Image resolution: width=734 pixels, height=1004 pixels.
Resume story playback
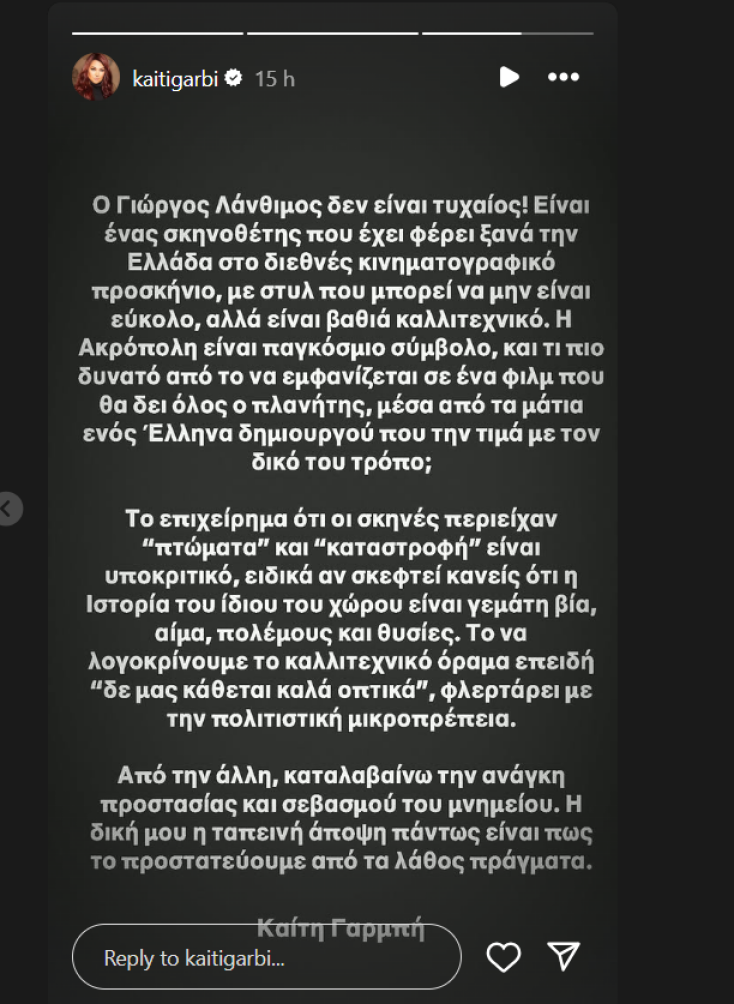pos(509,77)
